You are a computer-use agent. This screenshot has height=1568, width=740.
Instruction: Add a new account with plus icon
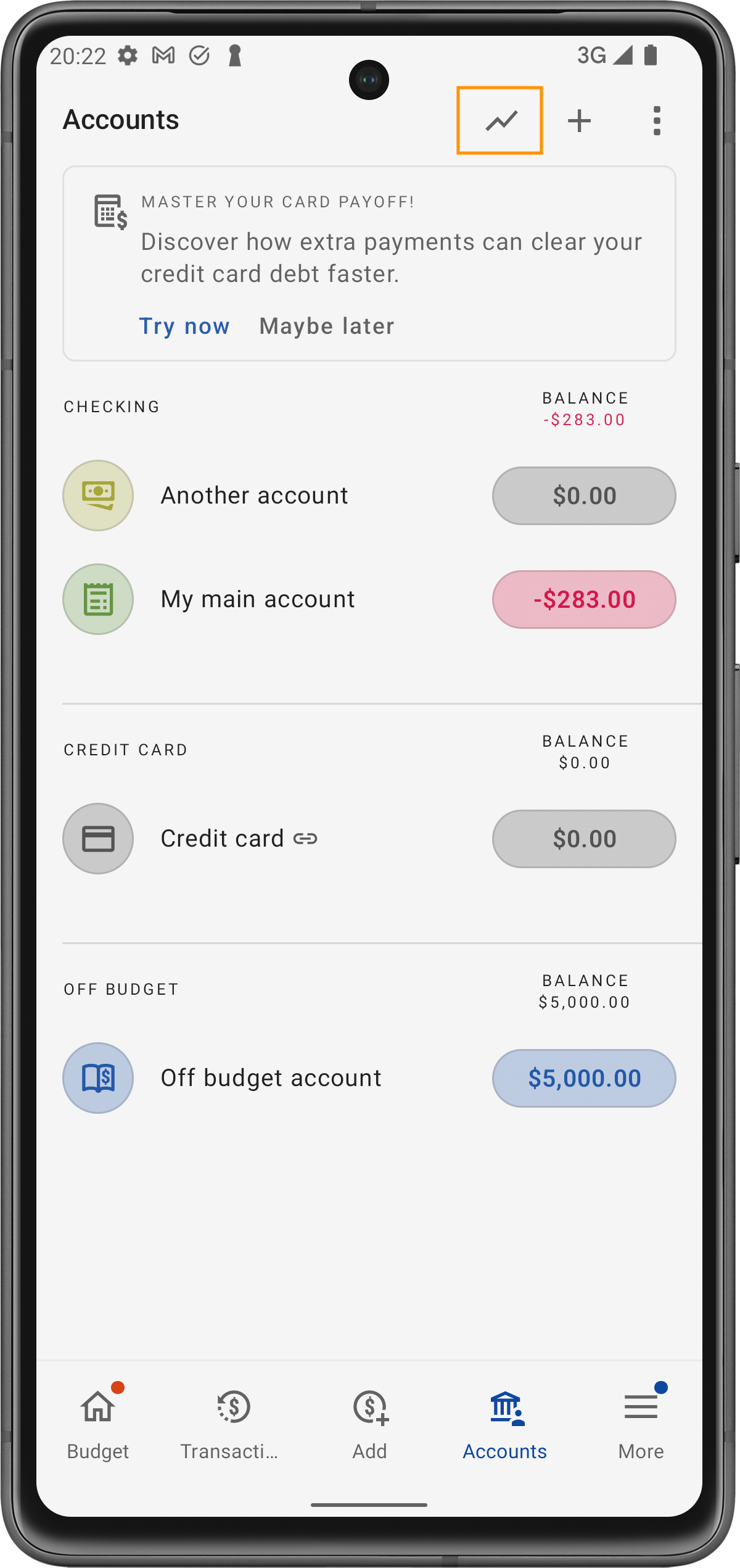579,120
